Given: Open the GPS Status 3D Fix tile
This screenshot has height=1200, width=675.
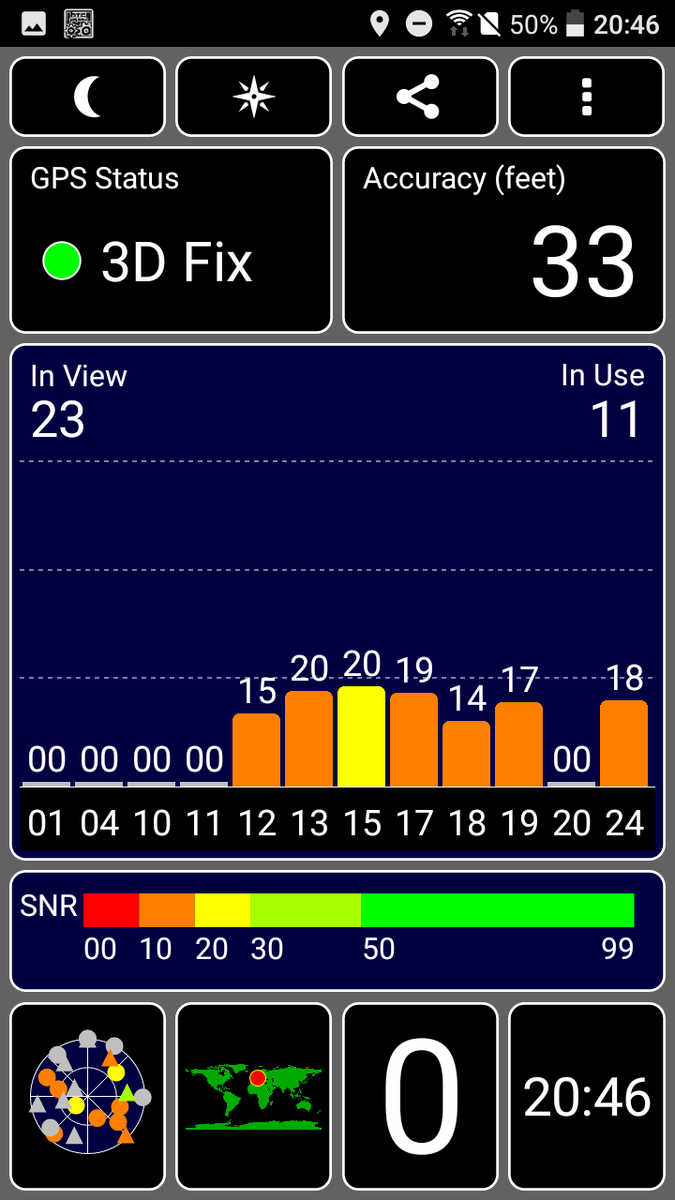Looking at the screenshot, I should pyautogui.click(x=171, y=240).
